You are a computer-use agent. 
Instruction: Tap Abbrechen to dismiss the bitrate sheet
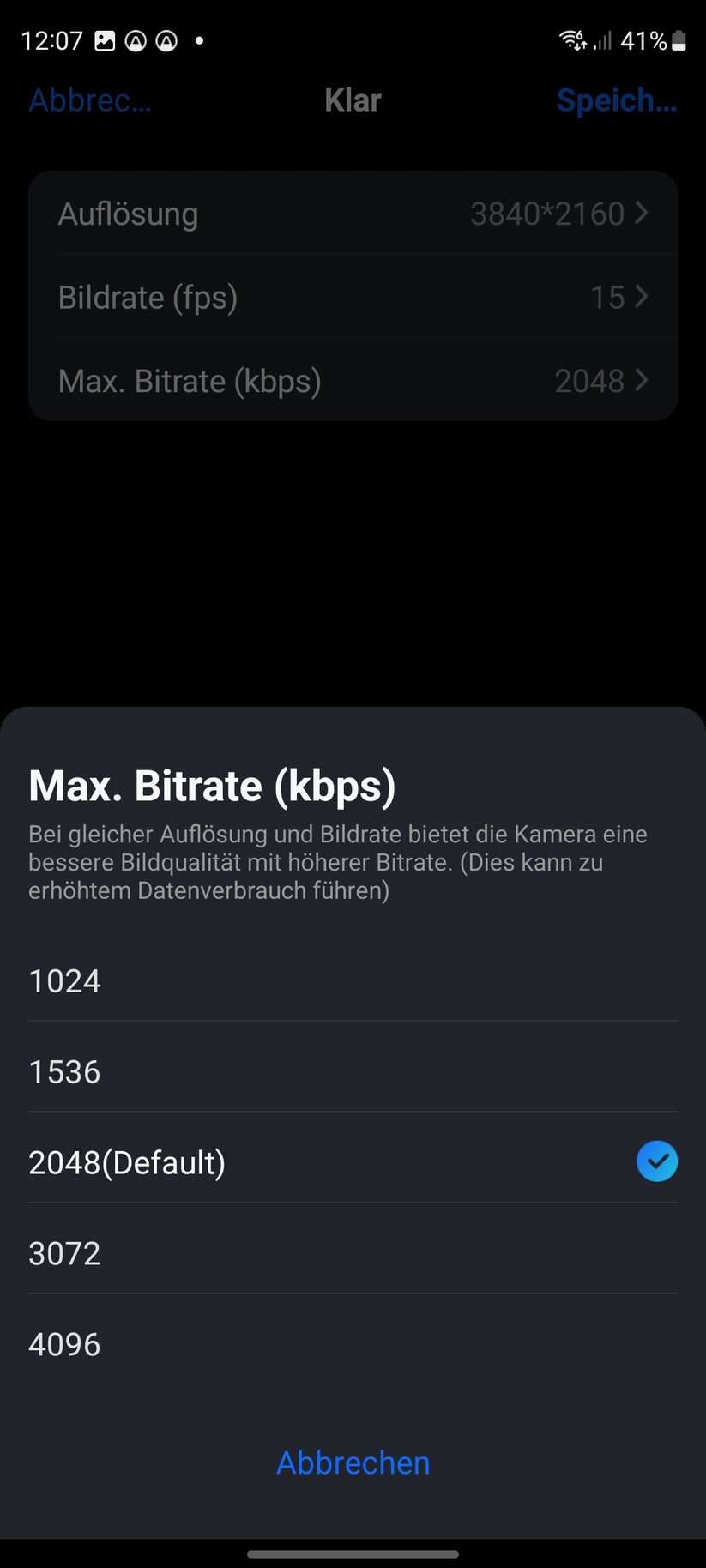353,1462
